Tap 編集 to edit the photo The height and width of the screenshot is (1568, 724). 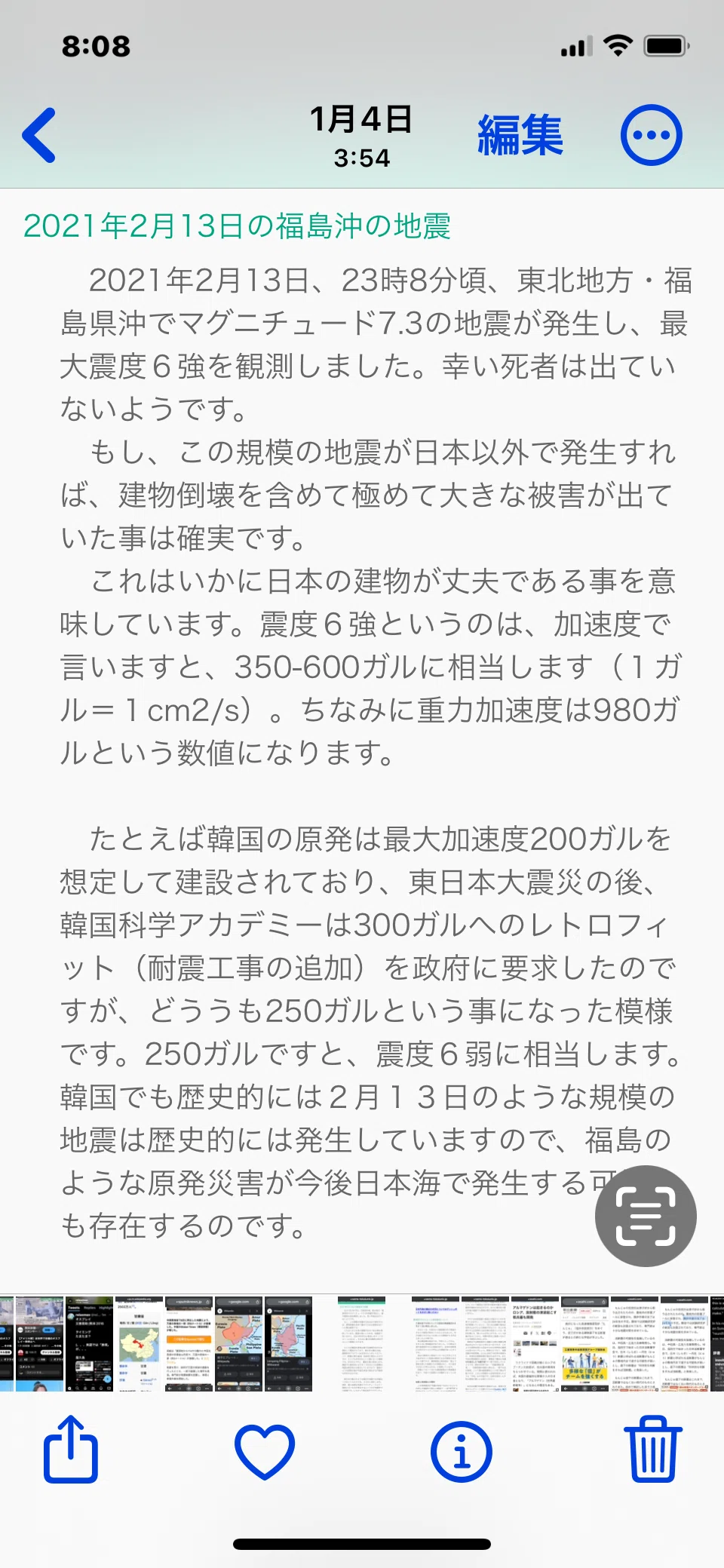pos(520,136)
